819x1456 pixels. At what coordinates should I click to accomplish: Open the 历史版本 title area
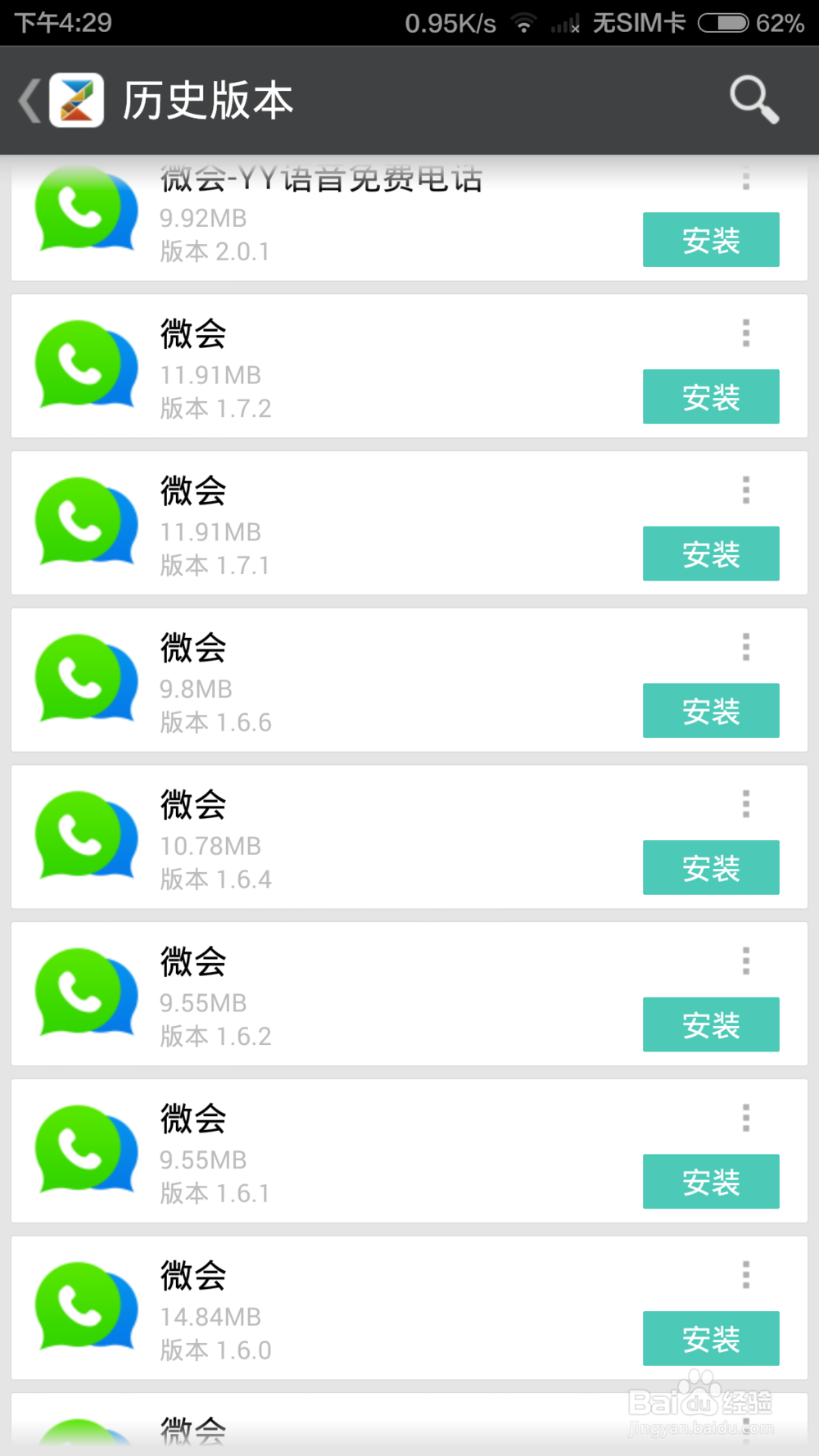[209, 100]
